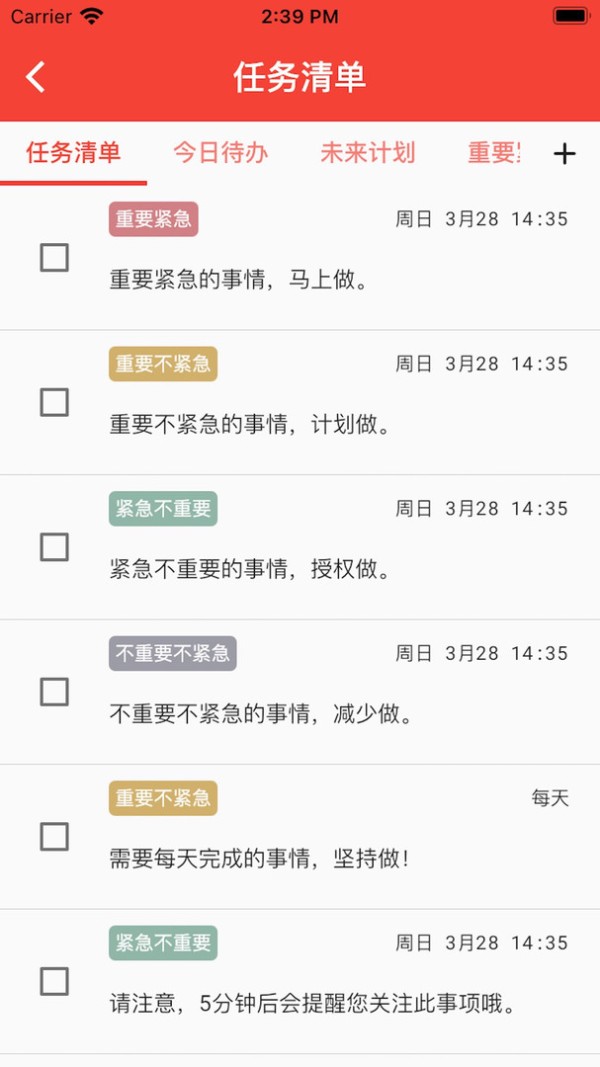The width and height of the screenshot is (600, 1067).
Task: Open the task 不重要不紧急的事情，减少做
Action: coord(262,715)
